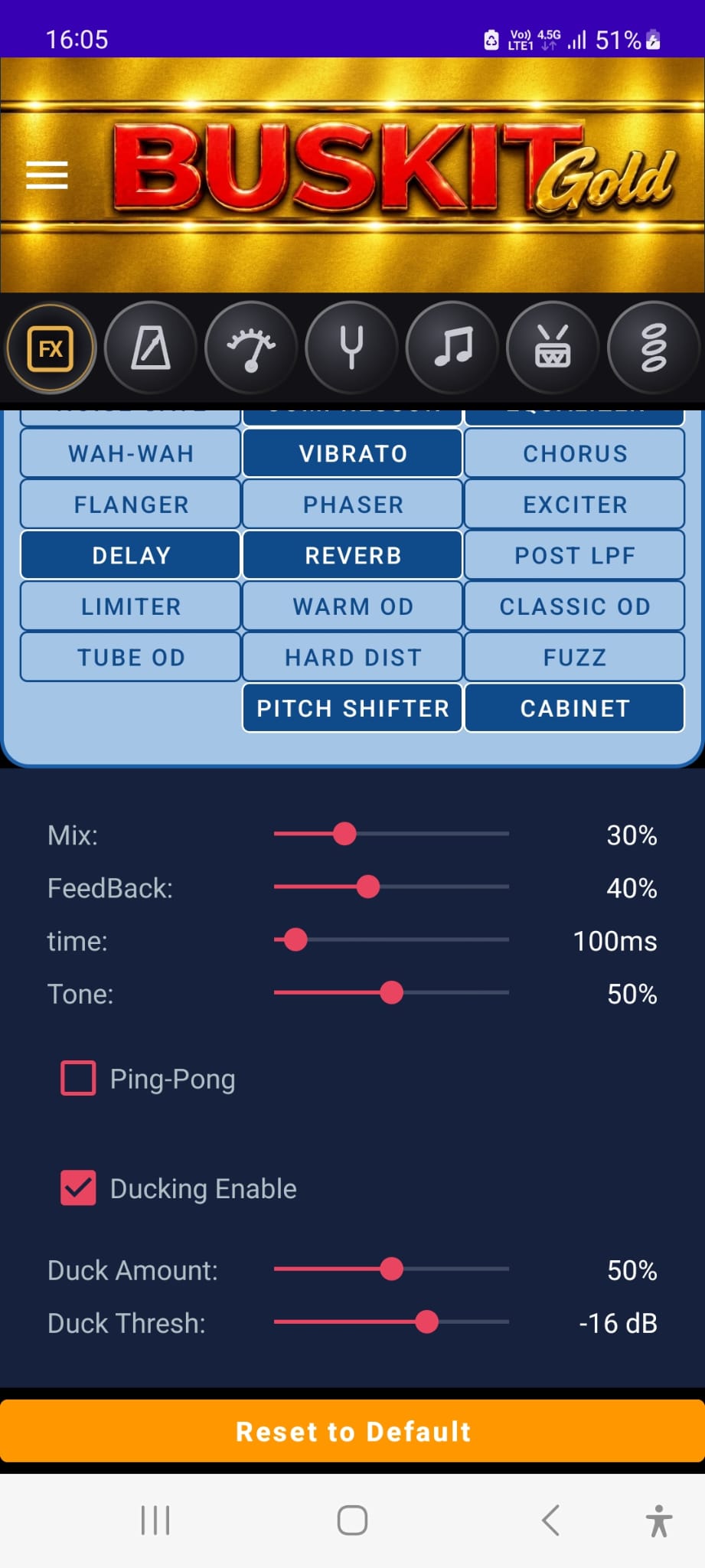Uncheck Ducking Enable
Image resolution: width=705 pixels, height=1568 pixels.
click(x=78, y=1188)
